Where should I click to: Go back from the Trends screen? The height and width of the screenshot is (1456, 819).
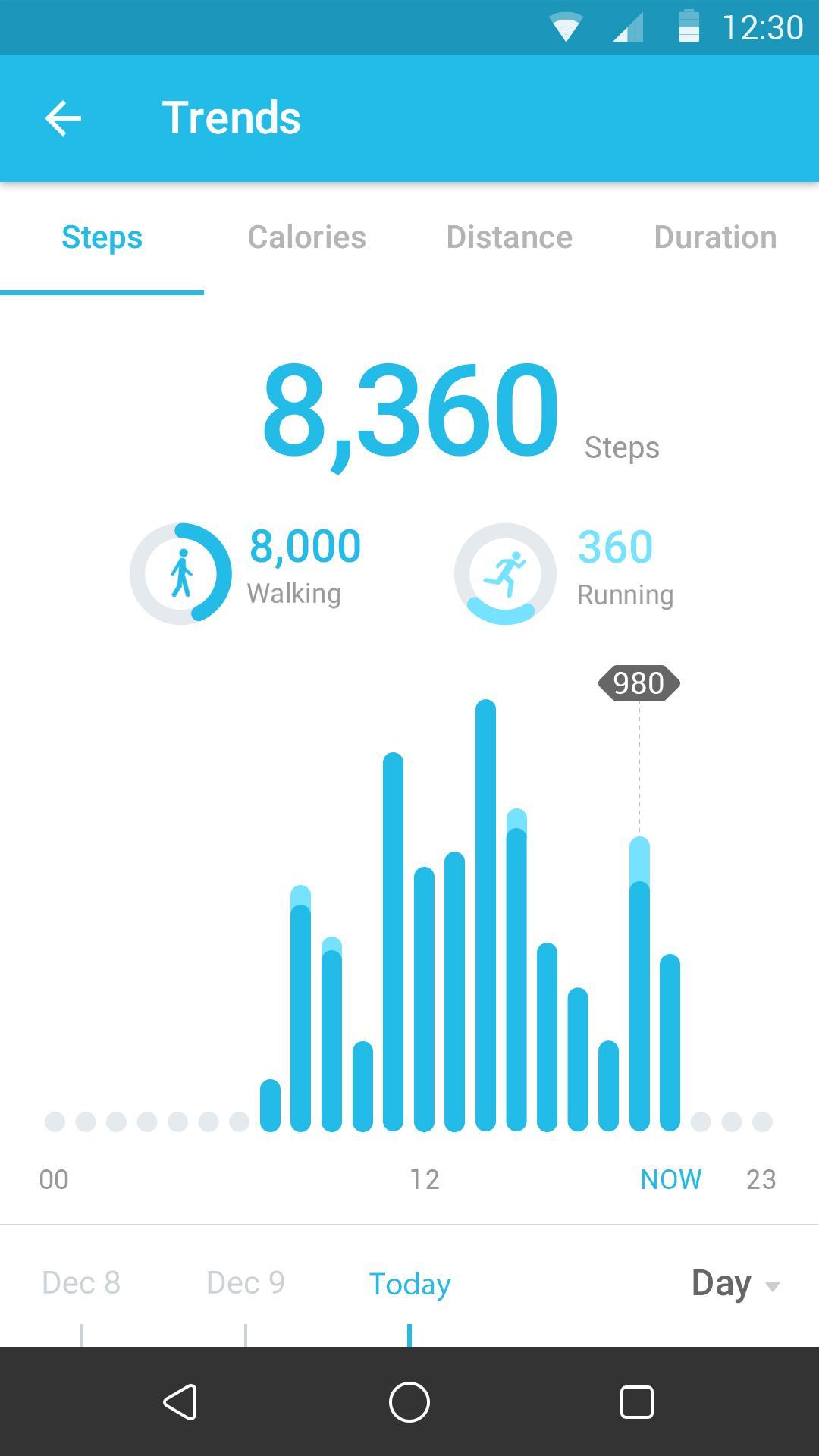(x=63, y=118)
